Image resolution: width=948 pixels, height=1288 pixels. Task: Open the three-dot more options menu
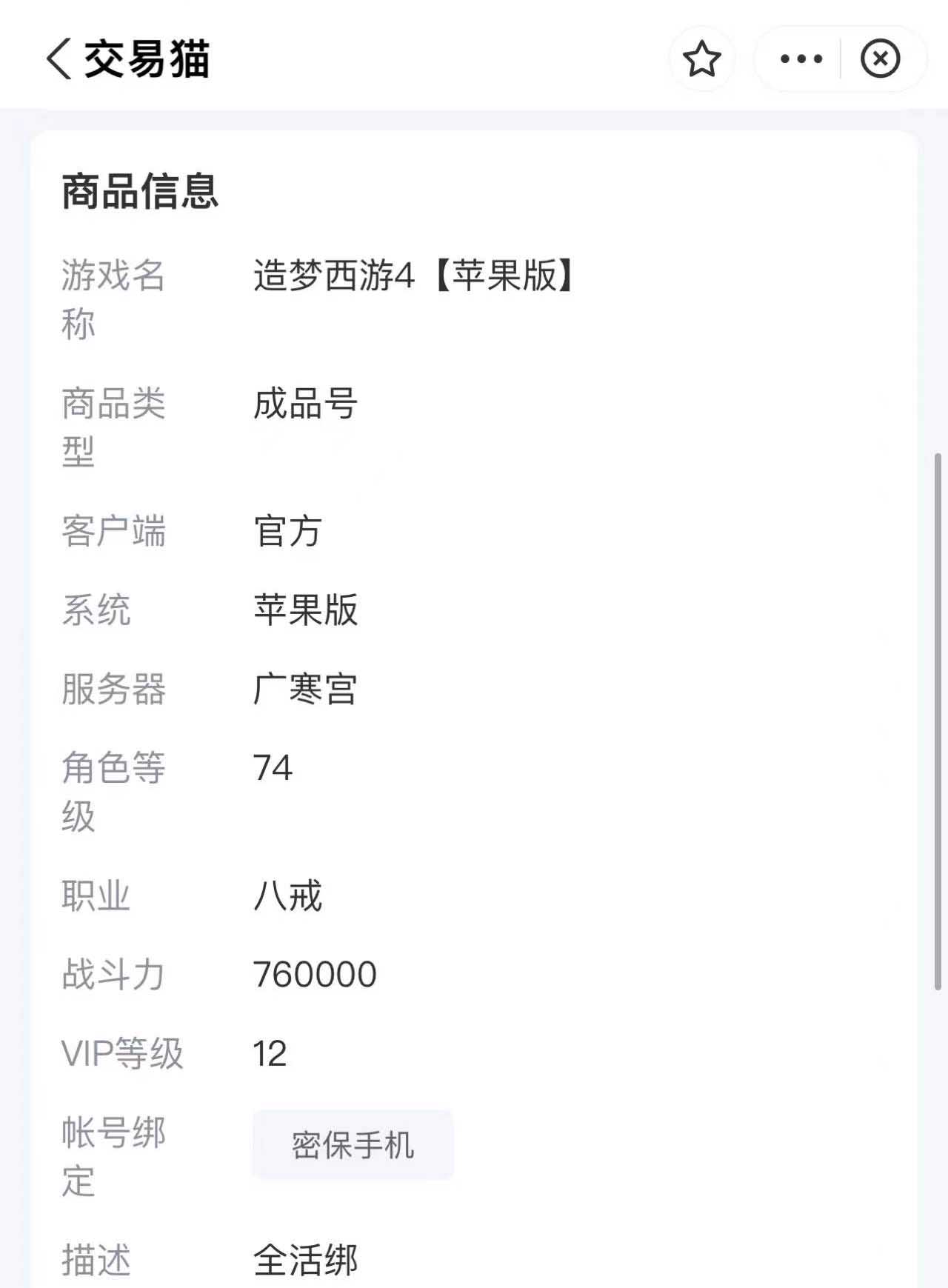pyautogui.click(x=801, y=59)
